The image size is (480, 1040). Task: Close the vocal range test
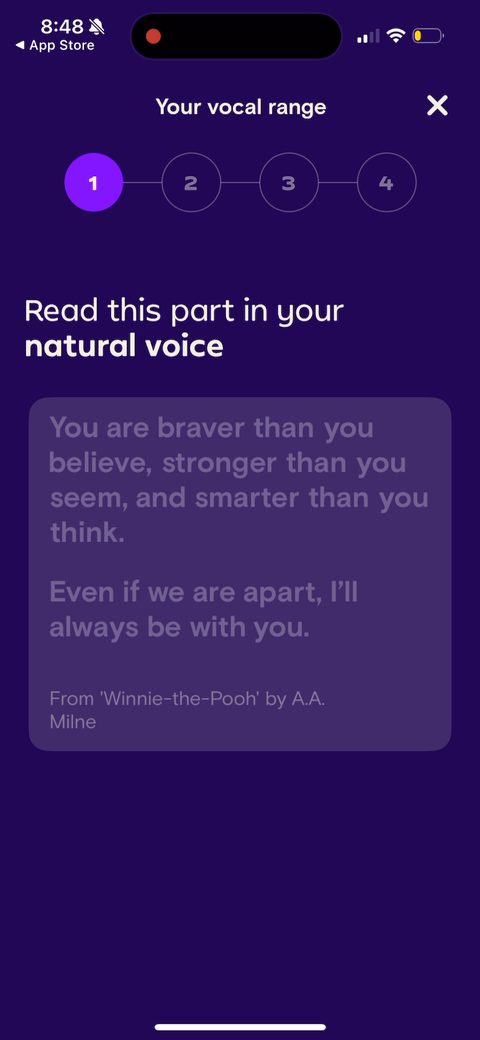437,105
